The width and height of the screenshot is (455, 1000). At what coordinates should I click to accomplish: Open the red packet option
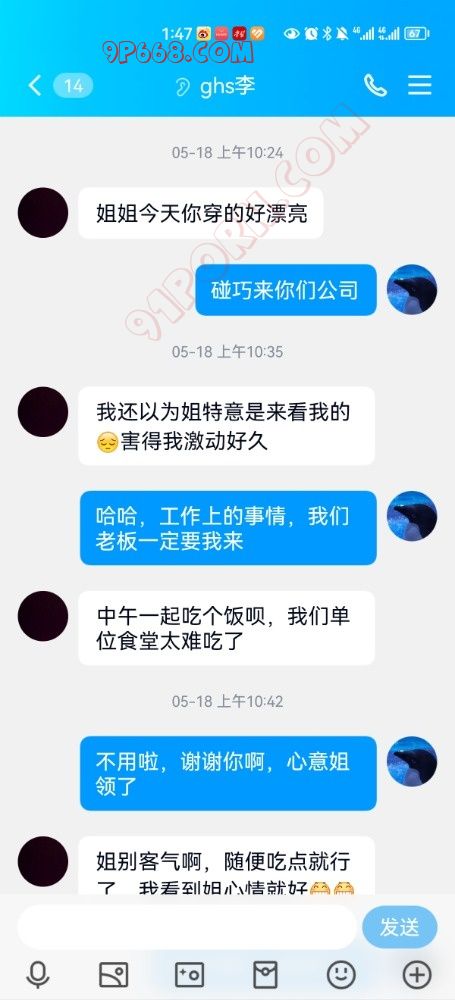(x=265, y=974)
